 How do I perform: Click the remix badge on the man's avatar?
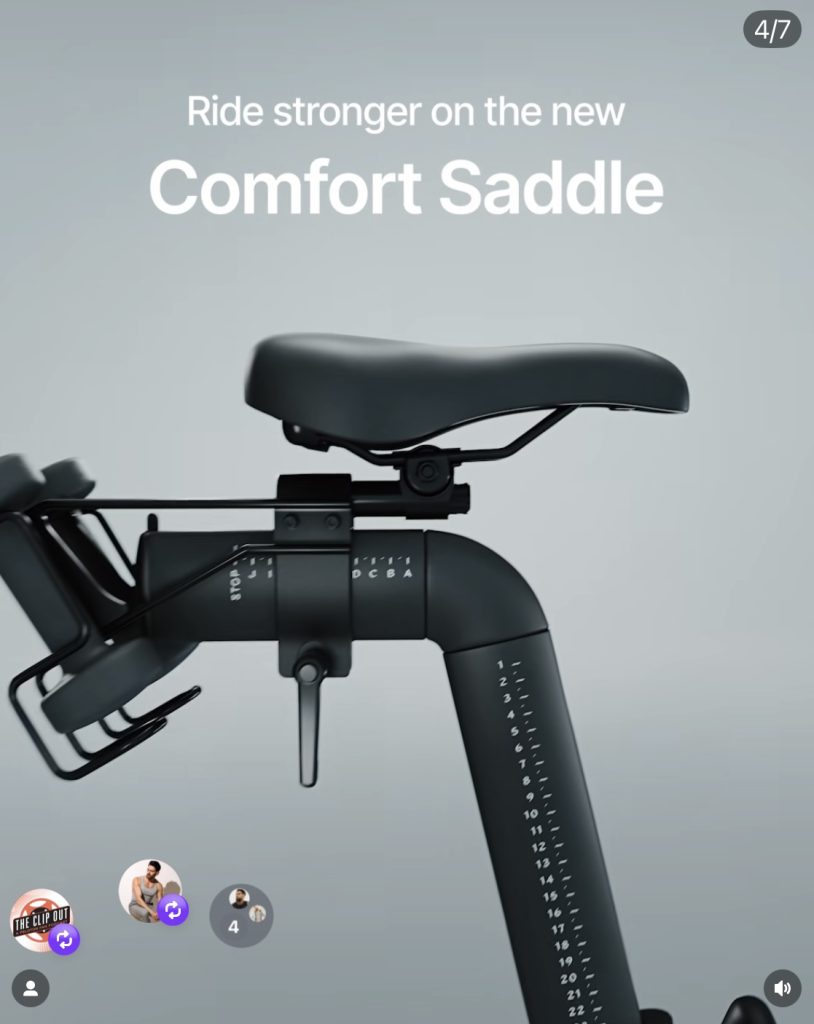pos(173,911)
